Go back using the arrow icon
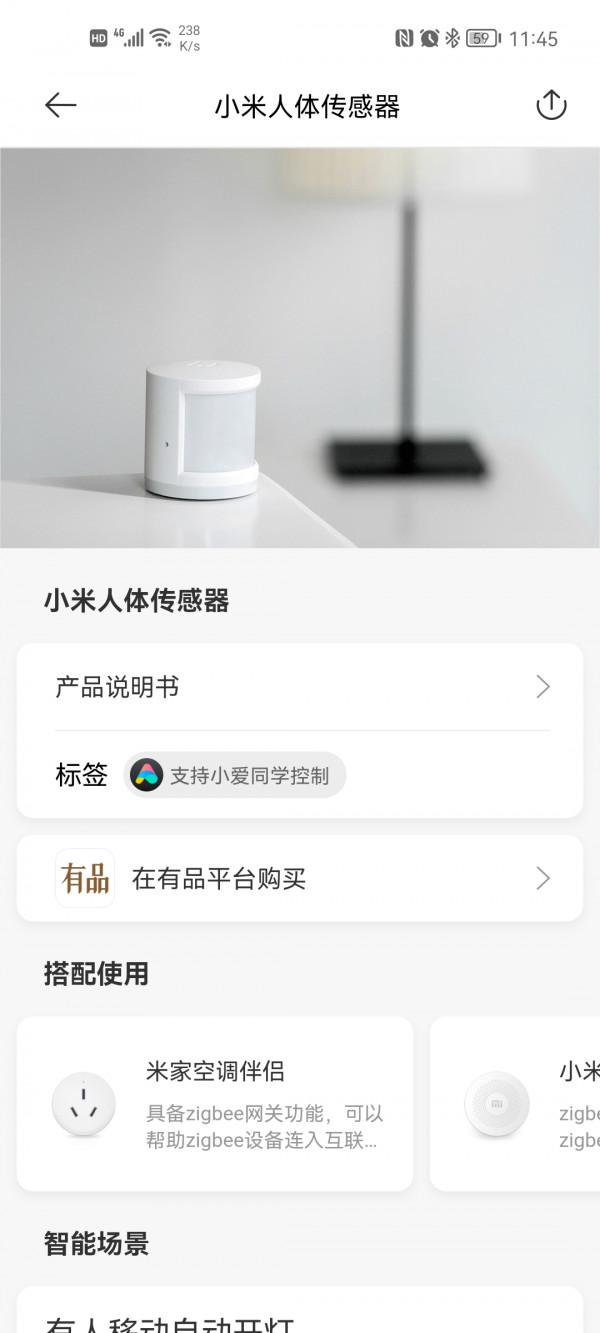This screenshot has height=1333, width=600. point(61,106)
